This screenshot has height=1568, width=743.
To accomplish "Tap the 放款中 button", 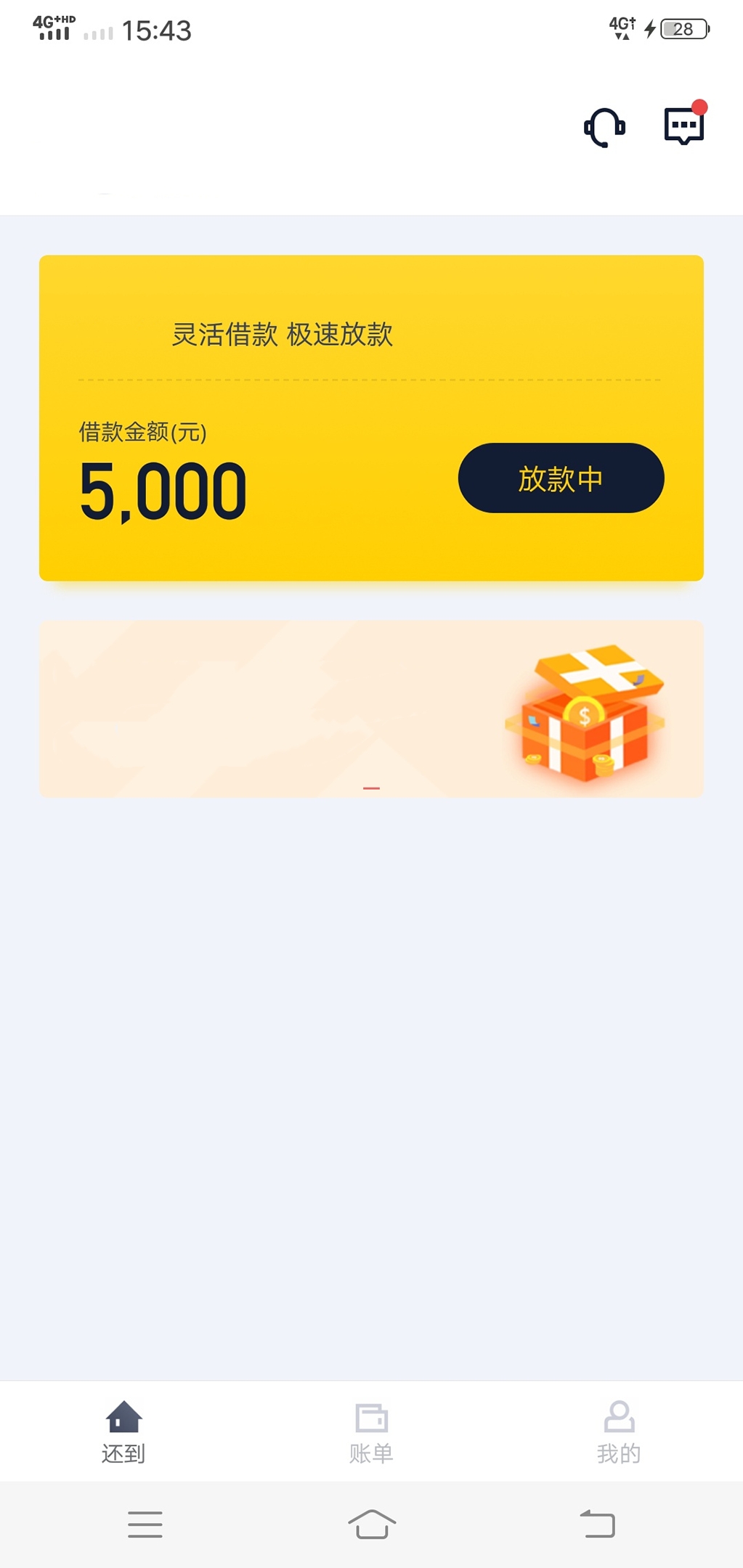I will (x=561, y=478).
